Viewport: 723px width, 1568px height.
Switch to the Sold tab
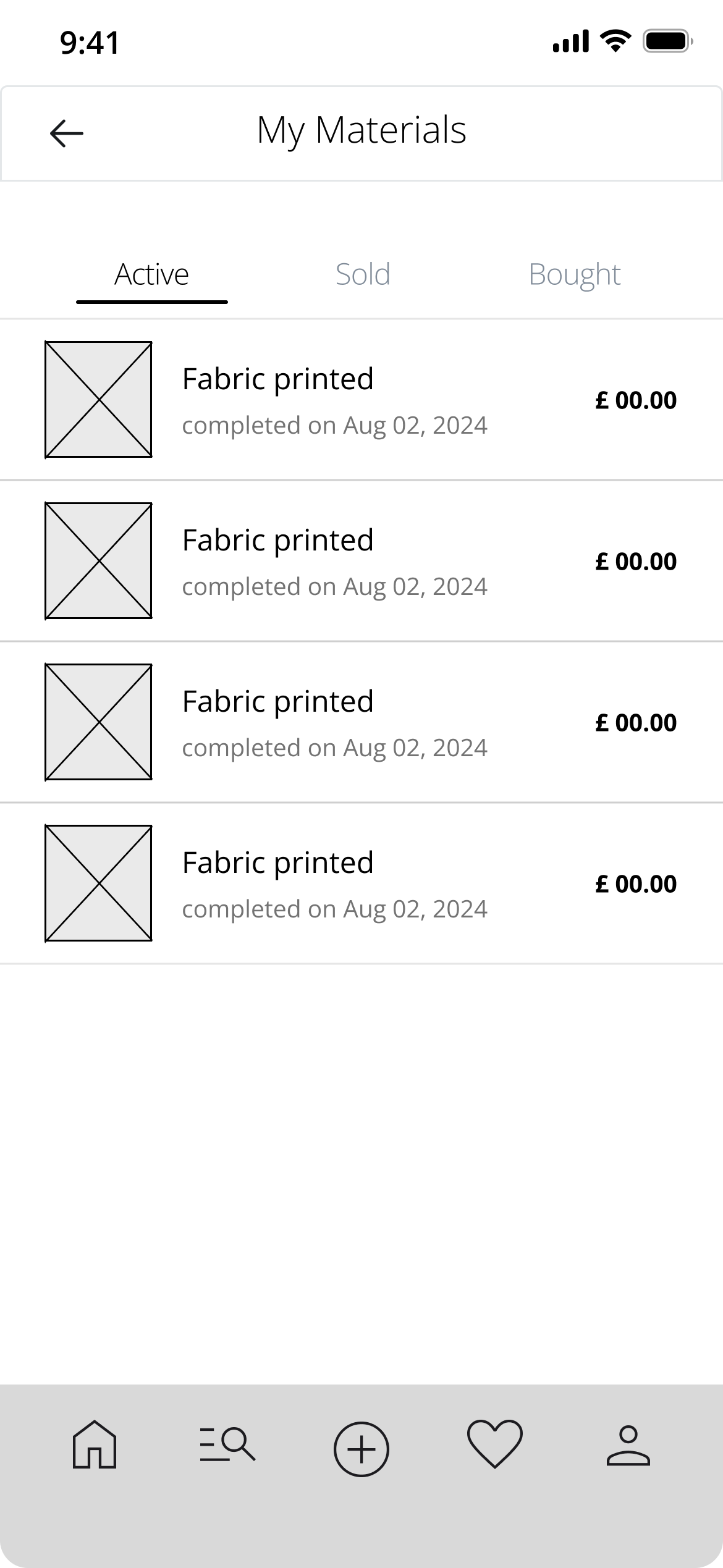(x=363, y=274)
